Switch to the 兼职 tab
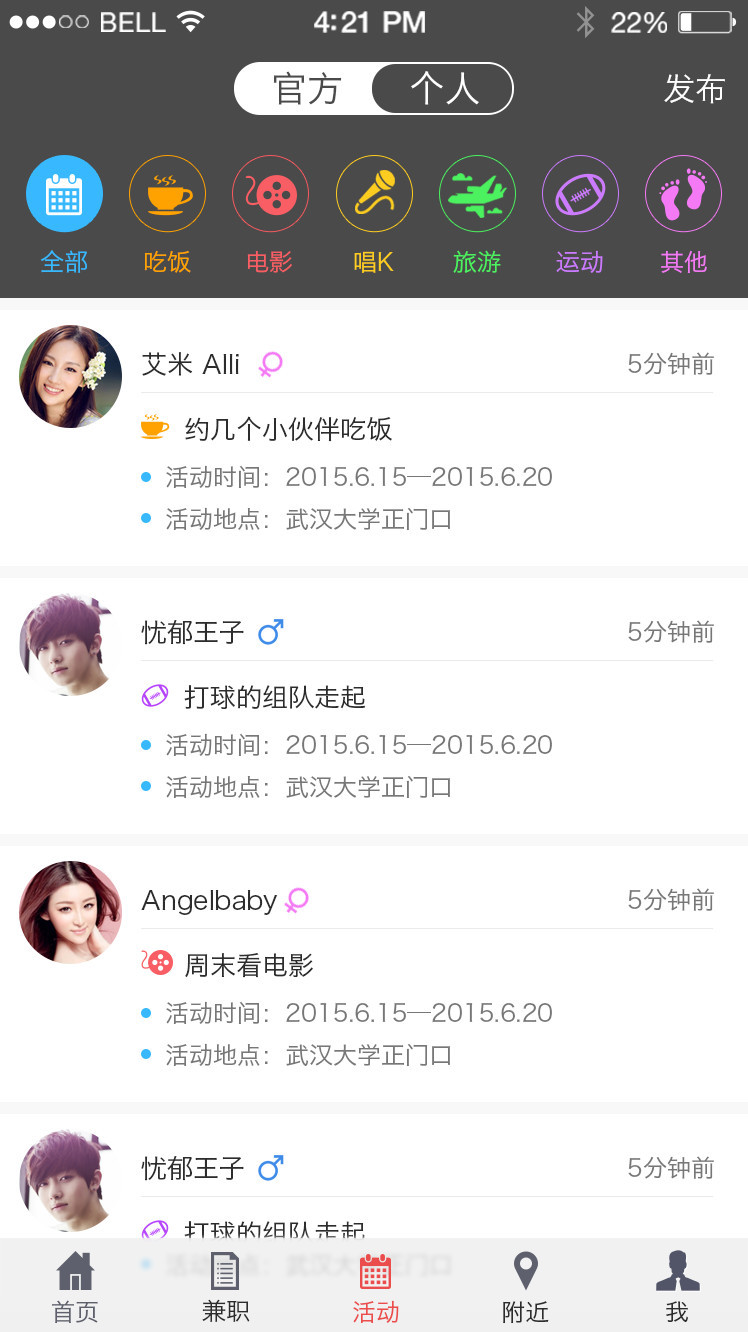This screenshot has height=1332, width=748. [224, 1283]
